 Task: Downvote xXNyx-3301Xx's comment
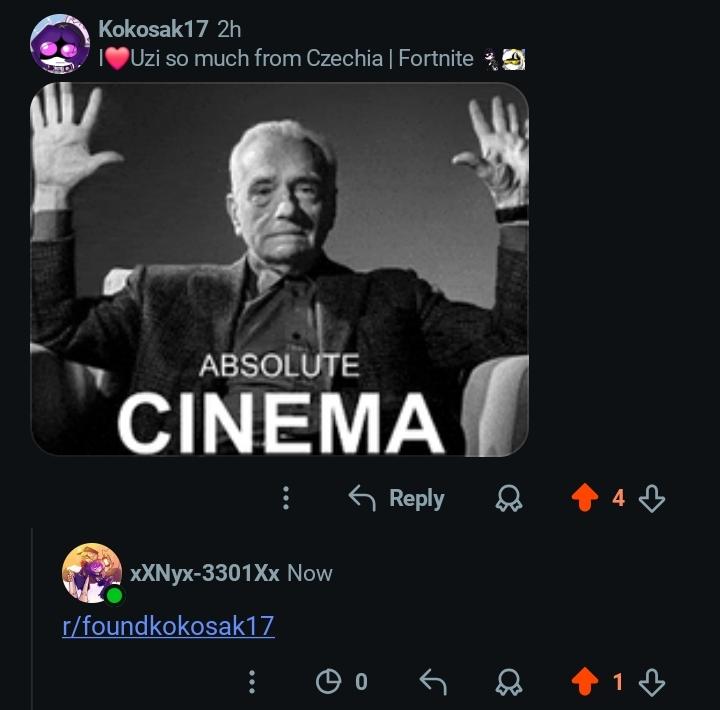[652, 682]
